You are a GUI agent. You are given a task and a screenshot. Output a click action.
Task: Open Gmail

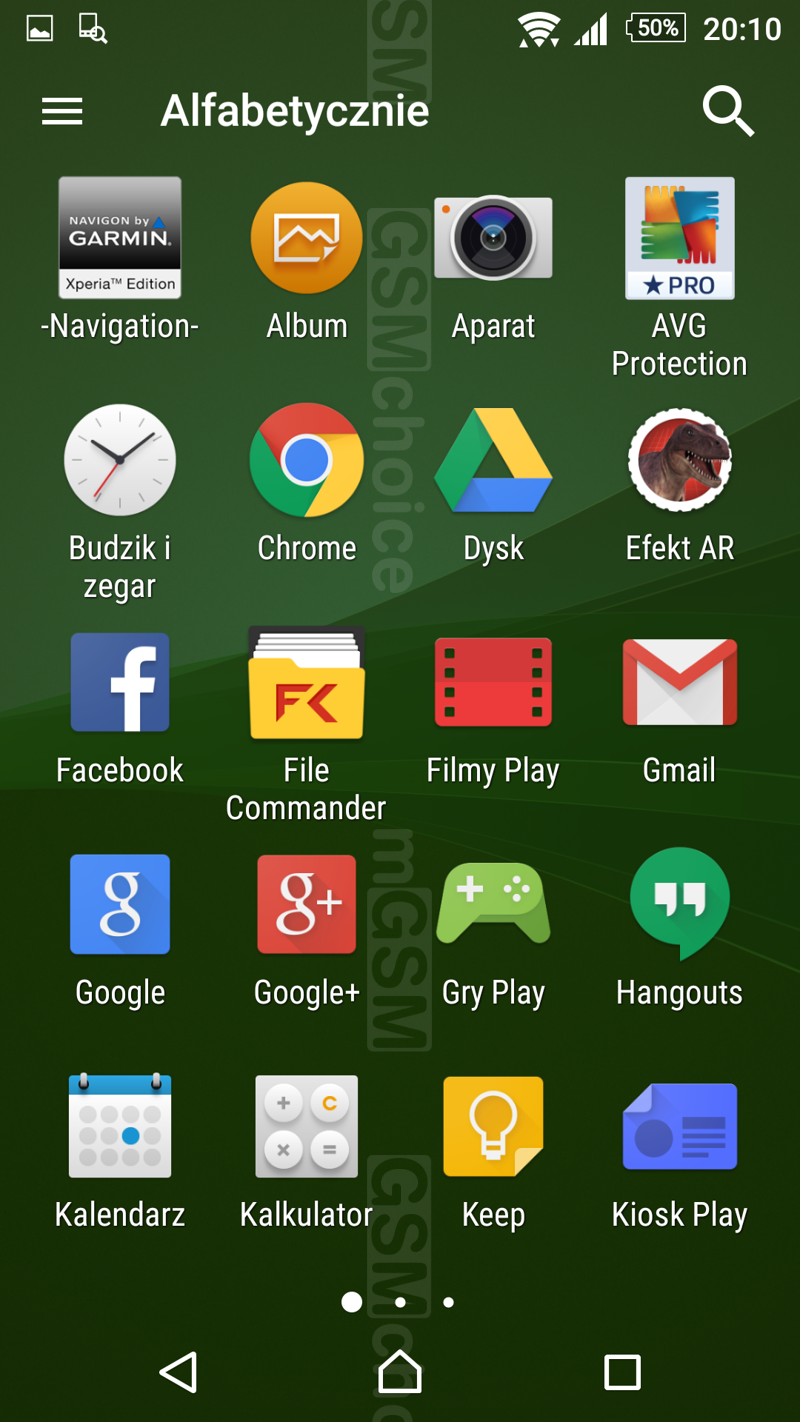tap(680, 682)
